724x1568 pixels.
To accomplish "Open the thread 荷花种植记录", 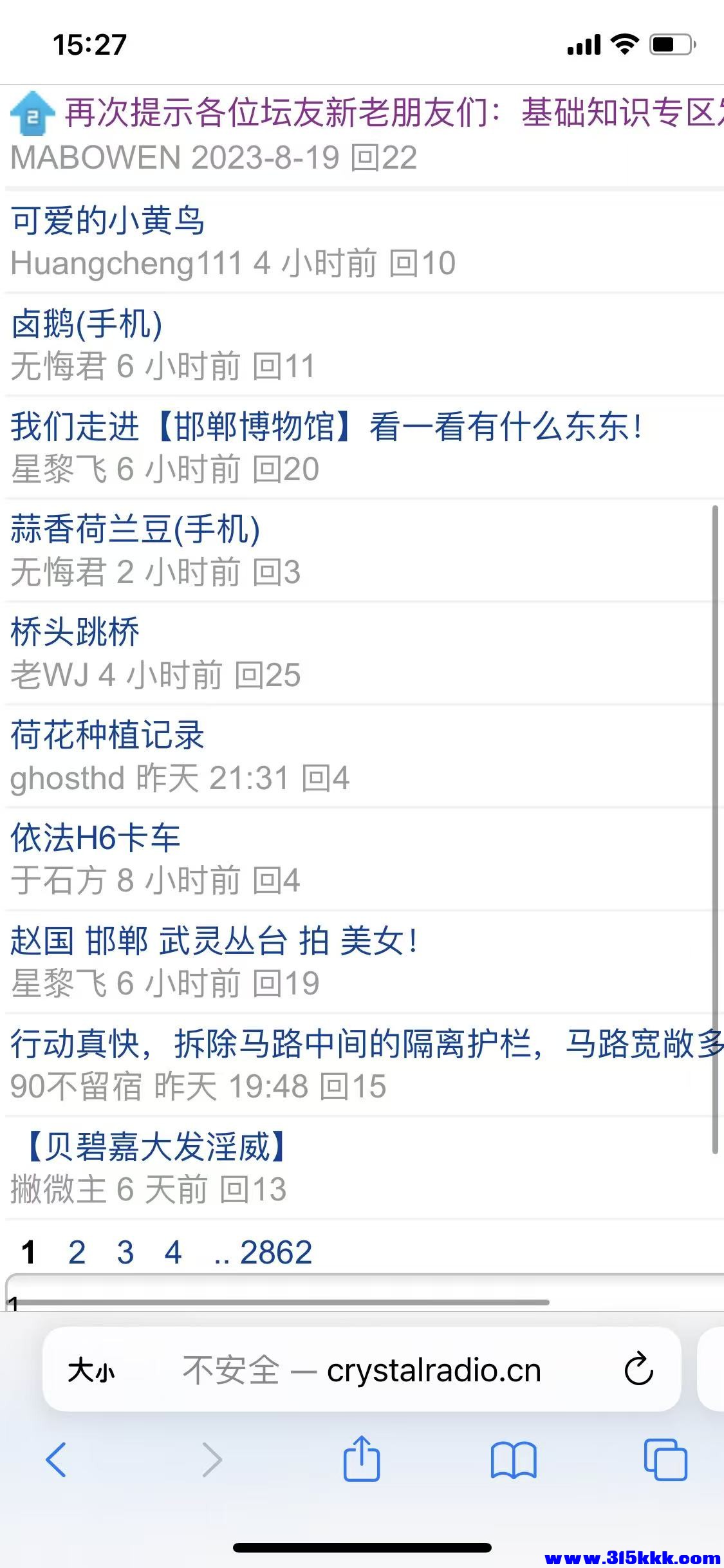I will coord(107,735).
